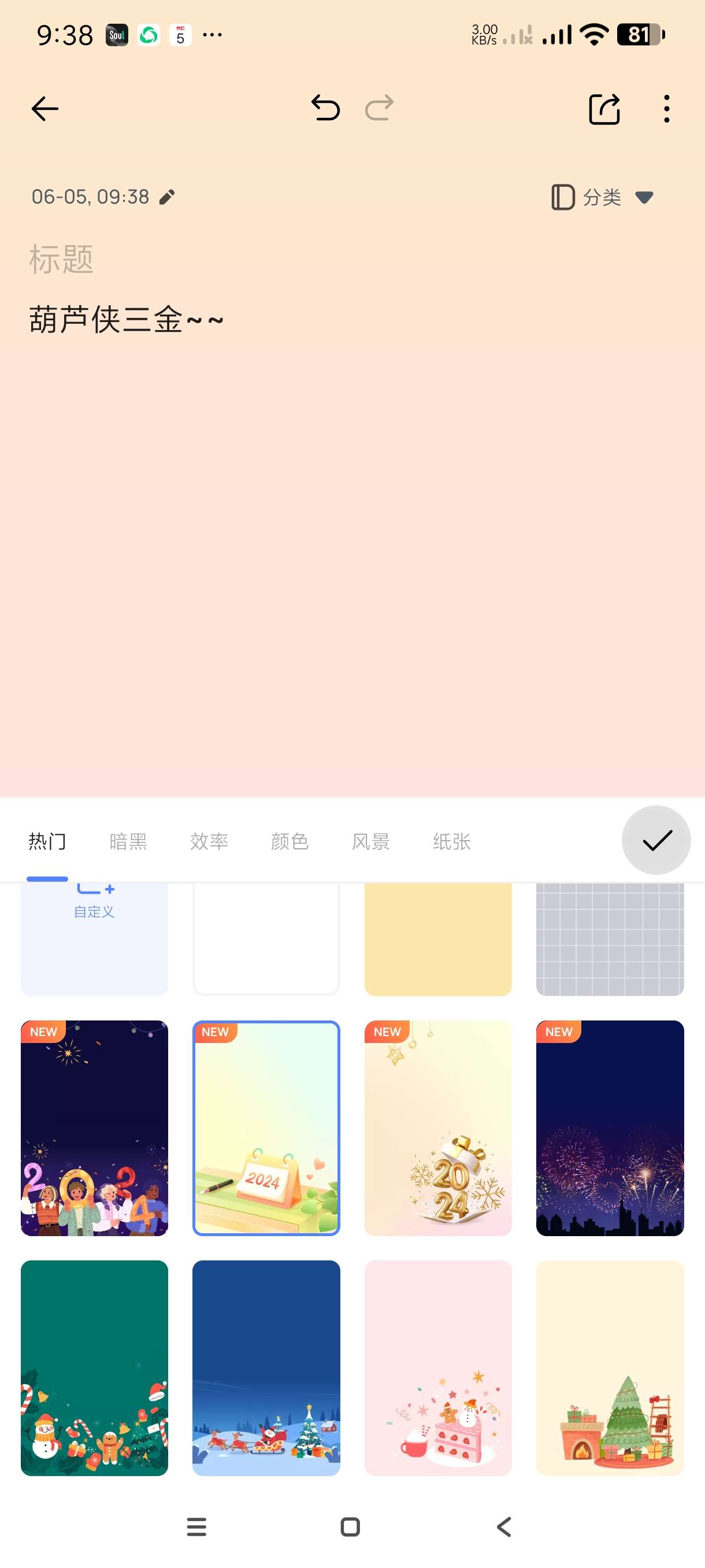This screenshot has width=705, height=1568.
Task: Switch to the 效率 tab
Action: [x=209, y=841]
